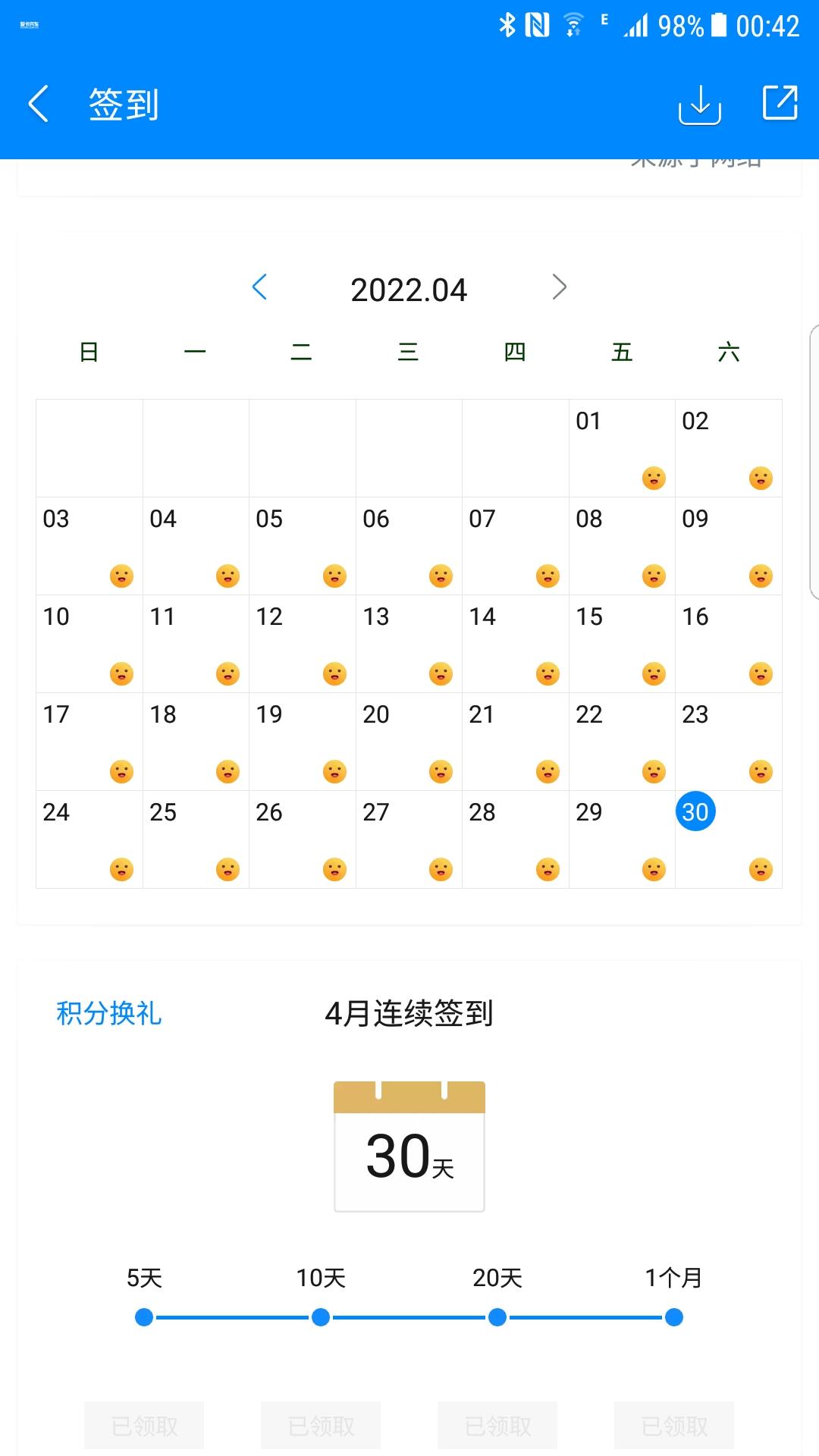The width and height of the screenshot is (819, 1456).
Task: Open the share icon in the top bar
Action: 780,102
